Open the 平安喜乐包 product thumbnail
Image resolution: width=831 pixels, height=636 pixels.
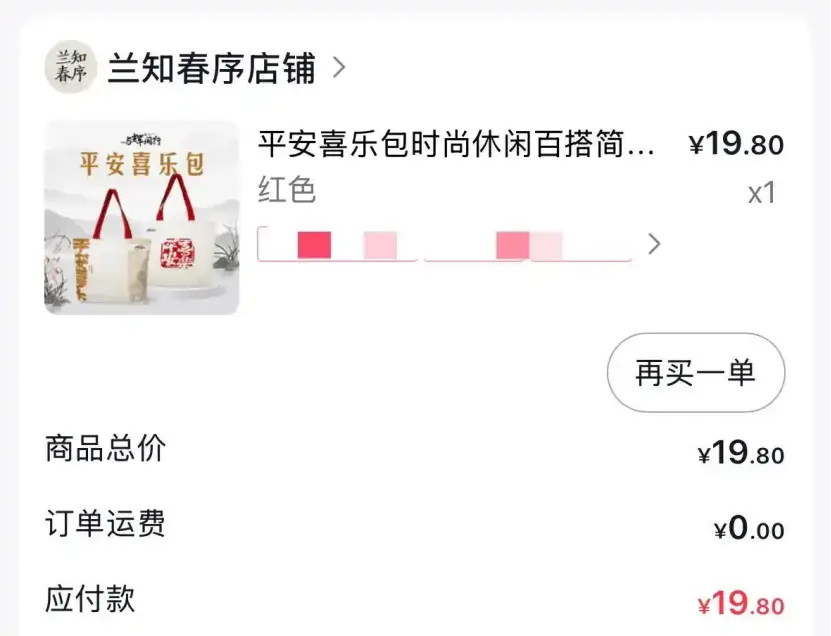(142, 217)
